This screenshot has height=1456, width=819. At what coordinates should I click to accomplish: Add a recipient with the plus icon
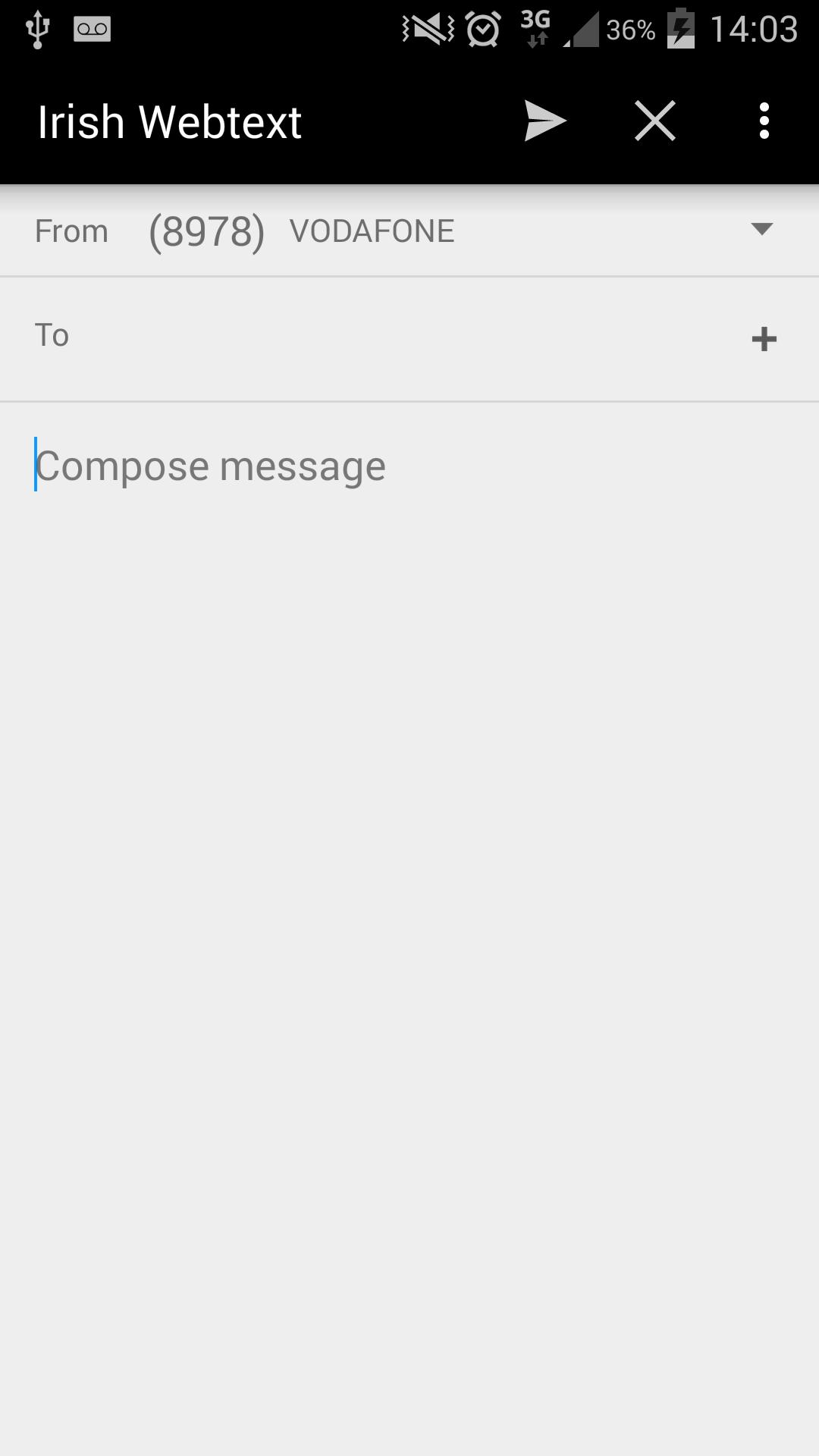coord(764,339)
